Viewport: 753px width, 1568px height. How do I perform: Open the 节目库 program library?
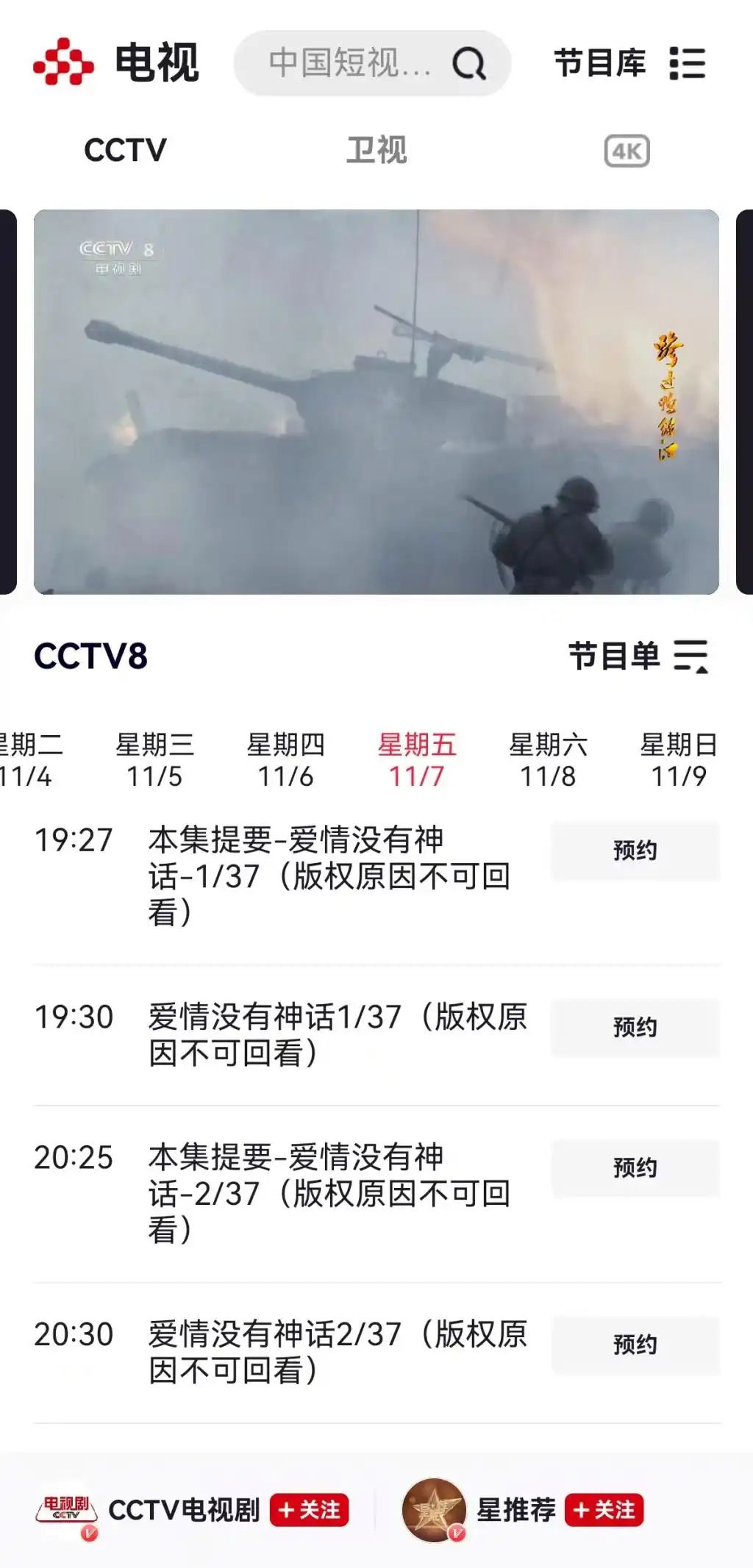pos(599,63)
